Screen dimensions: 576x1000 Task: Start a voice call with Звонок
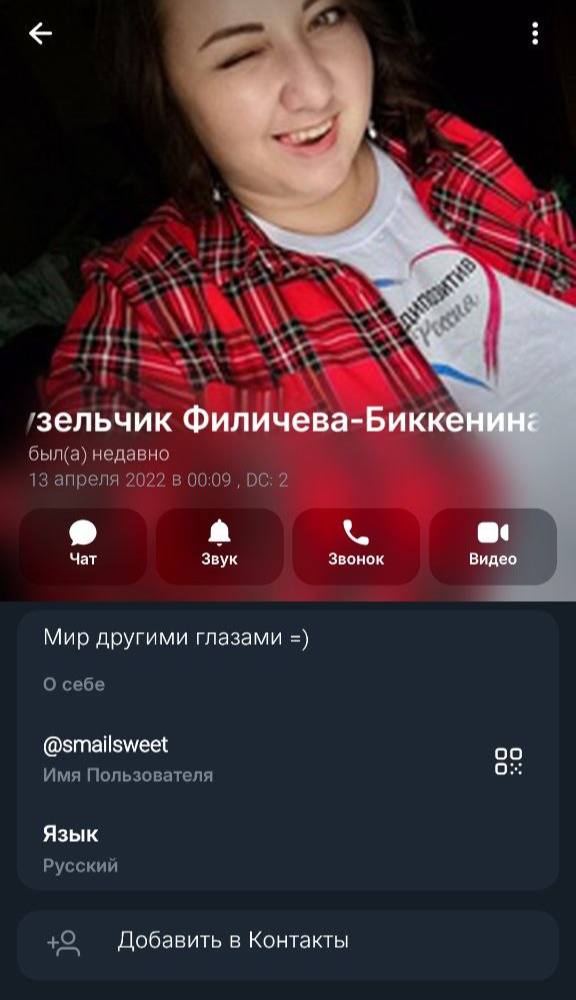coord(356,547)
